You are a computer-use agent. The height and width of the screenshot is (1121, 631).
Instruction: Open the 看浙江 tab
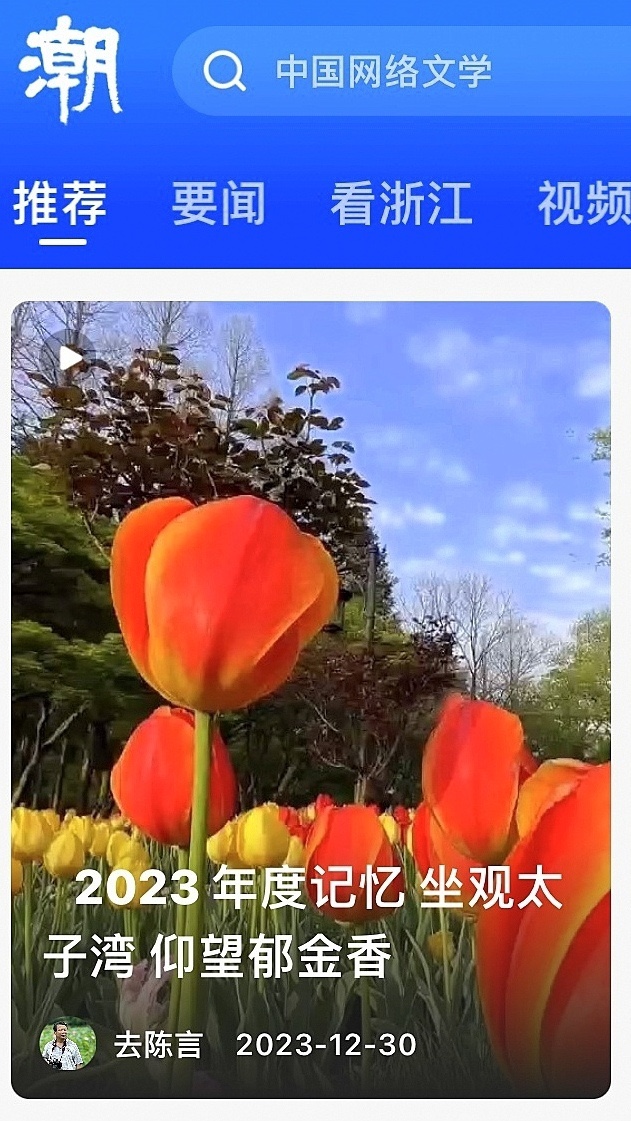400,204
